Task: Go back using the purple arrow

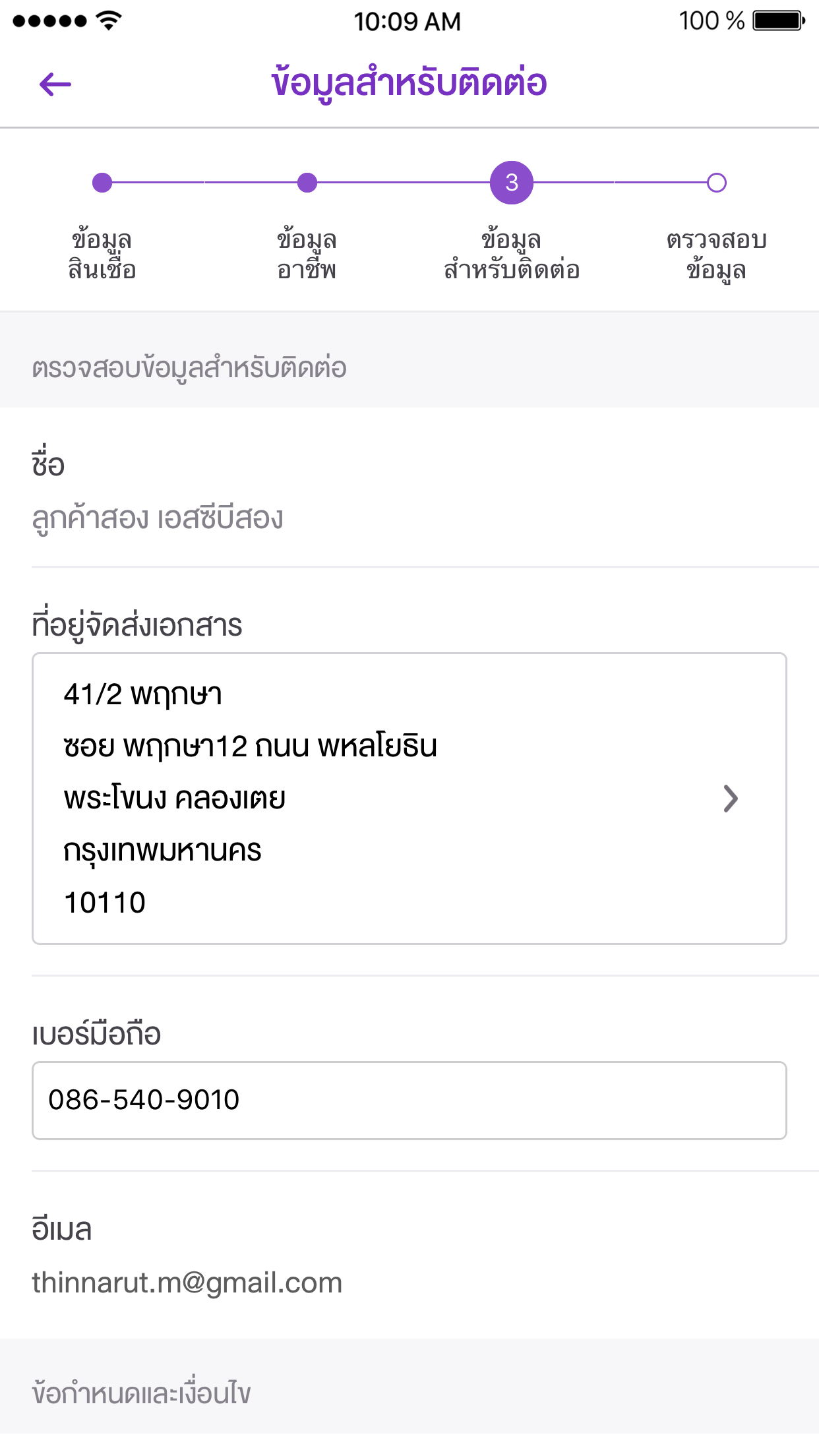Action: pyautogui.click(x=55, y=84)
